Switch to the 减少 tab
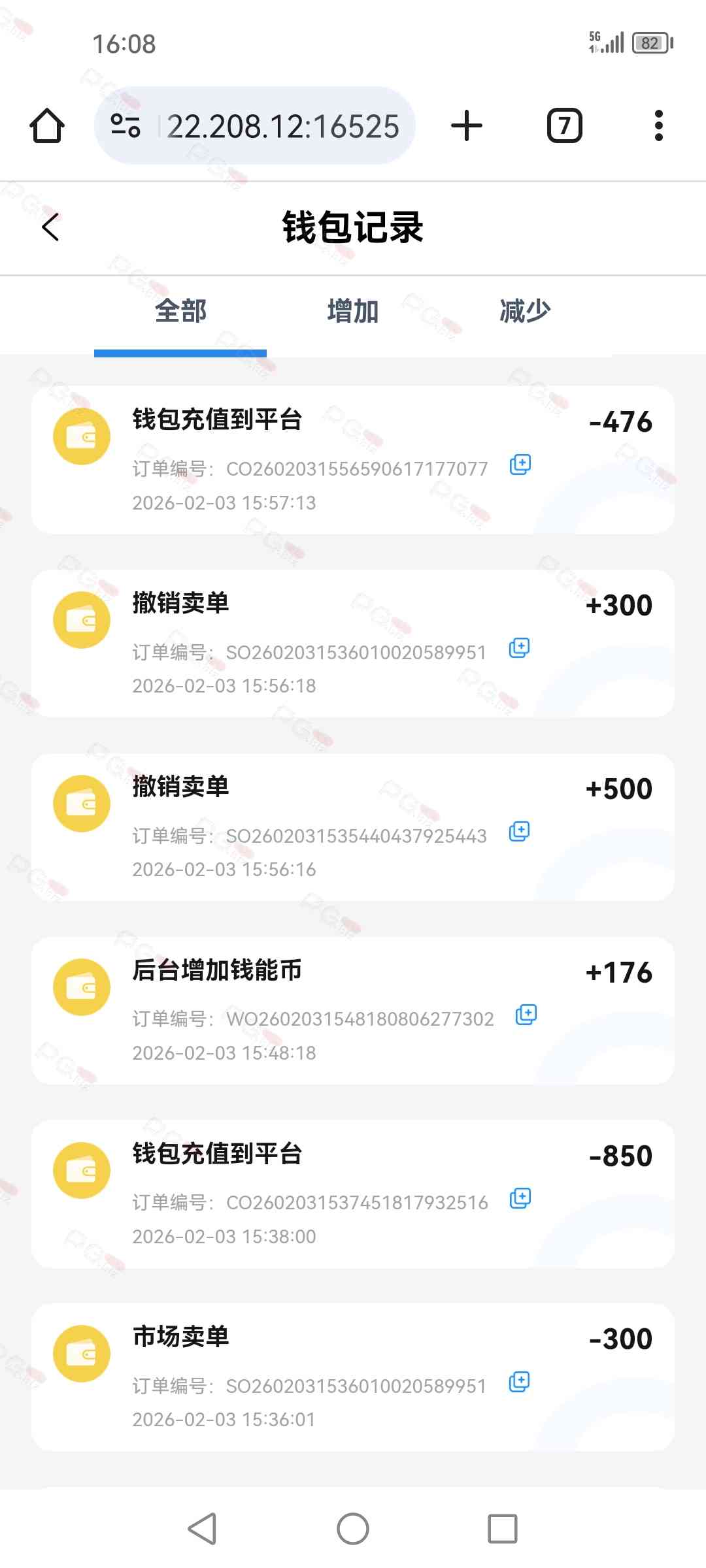706x1568 pixels. pyautogui.click(x=525, y=311)
